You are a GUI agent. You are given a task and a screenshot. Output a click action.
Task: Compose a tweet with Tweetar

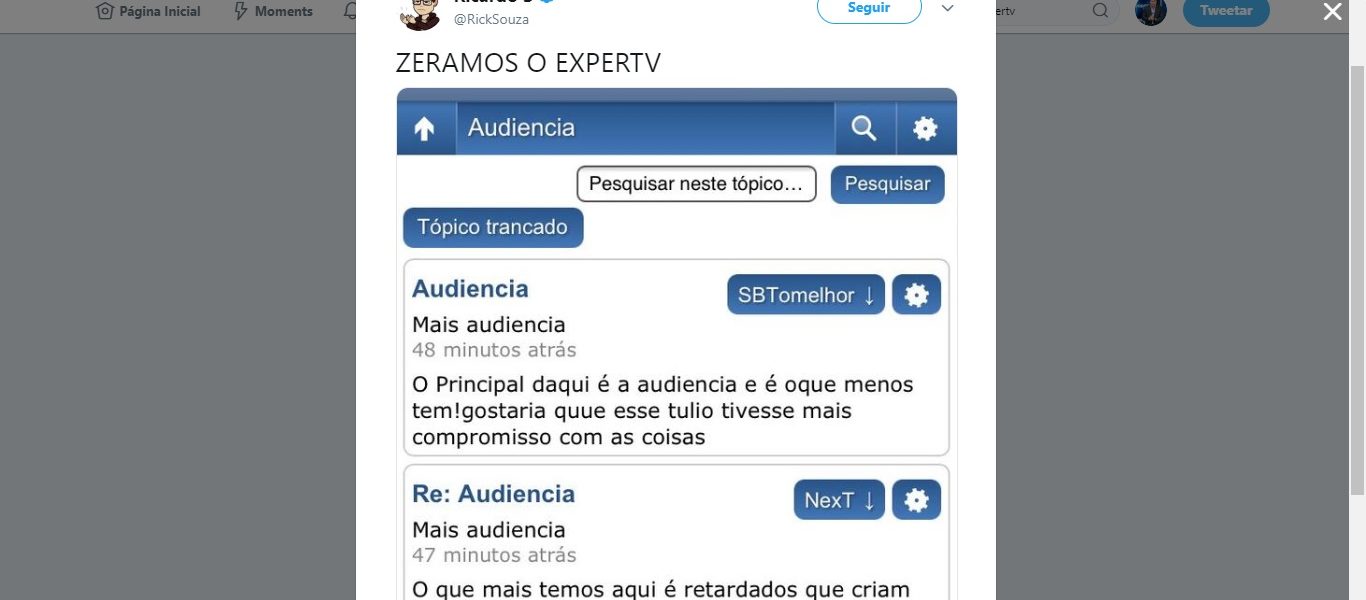point(1225,11)
